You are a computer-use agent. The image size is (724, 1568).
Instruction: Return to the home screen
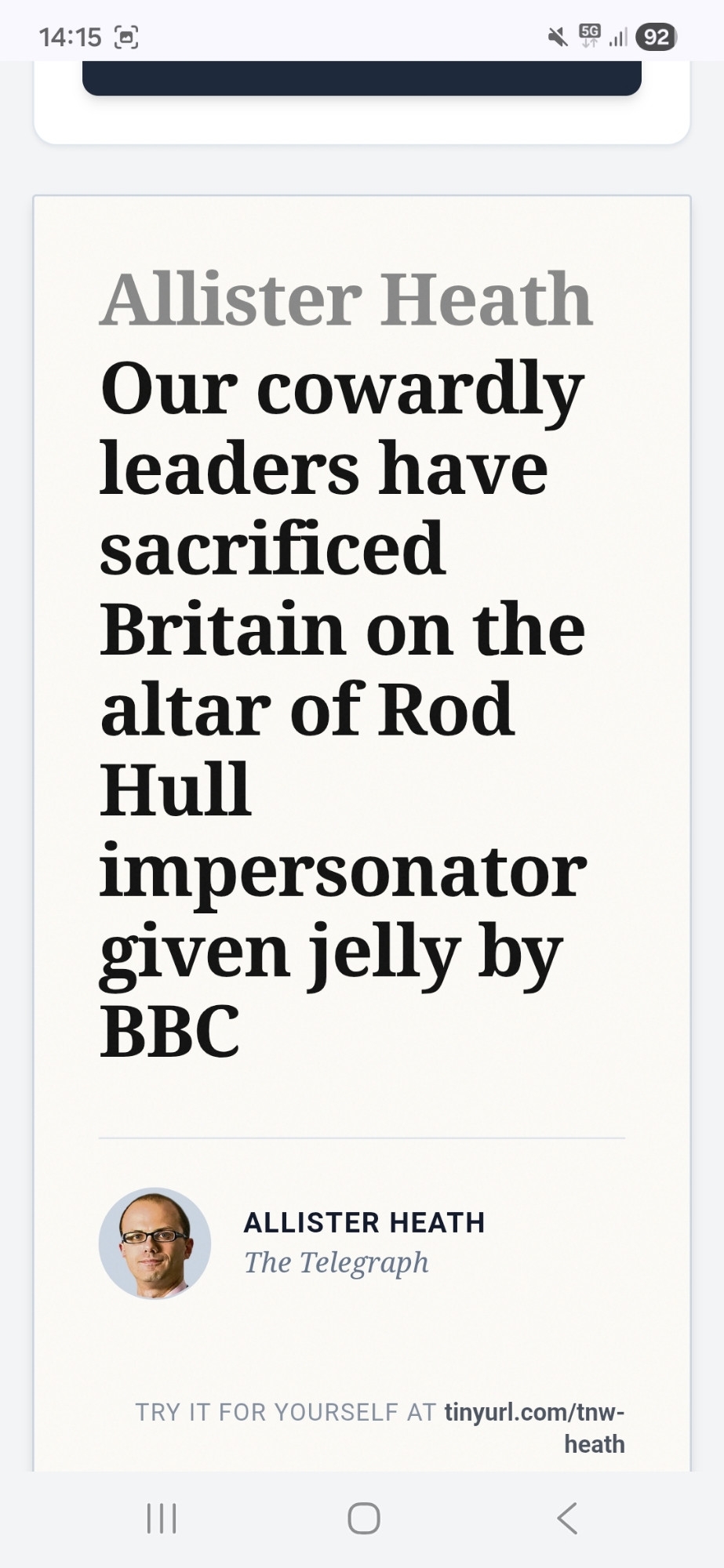[x=364, y=1518]
